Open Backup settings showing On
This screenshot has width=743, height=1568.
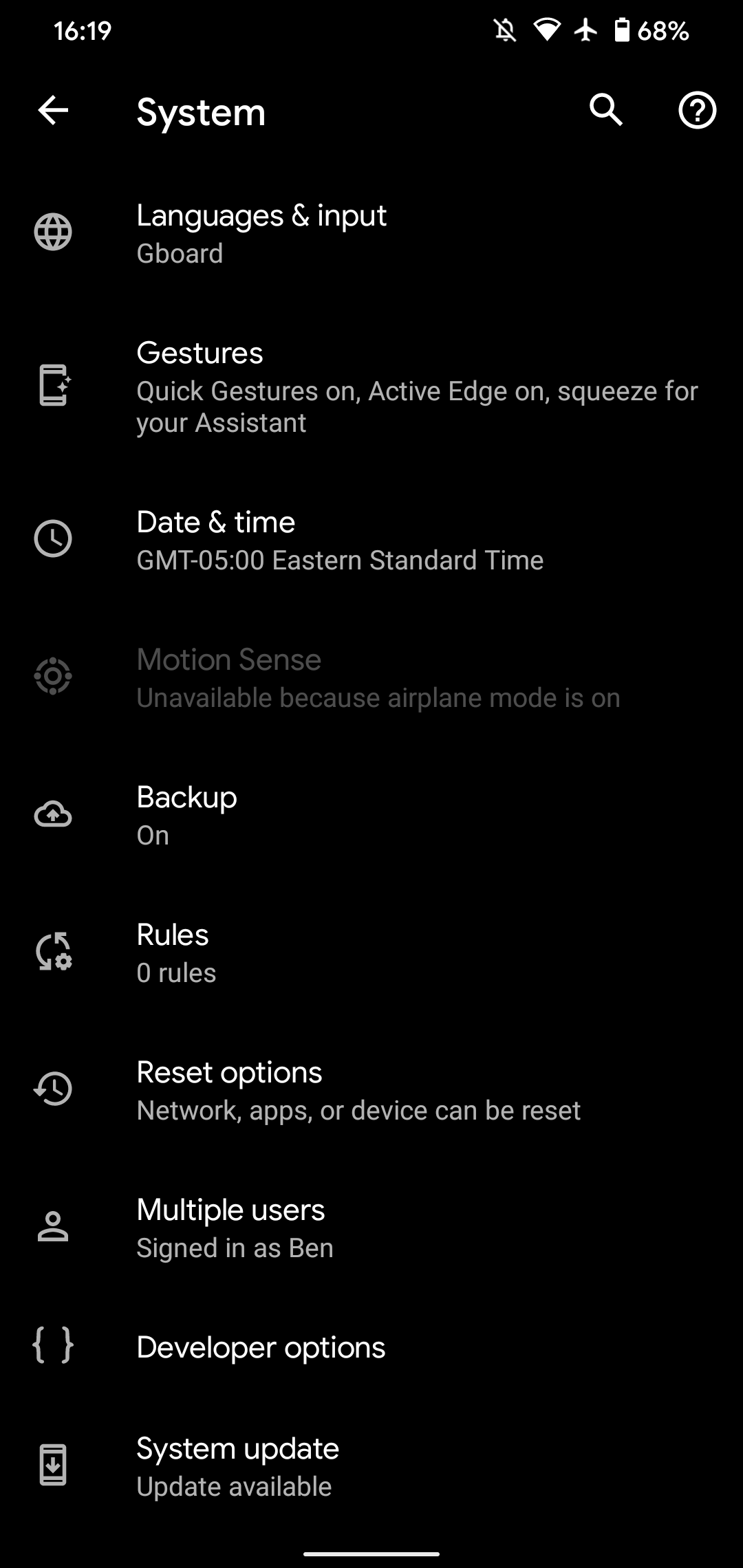point(371,816)
